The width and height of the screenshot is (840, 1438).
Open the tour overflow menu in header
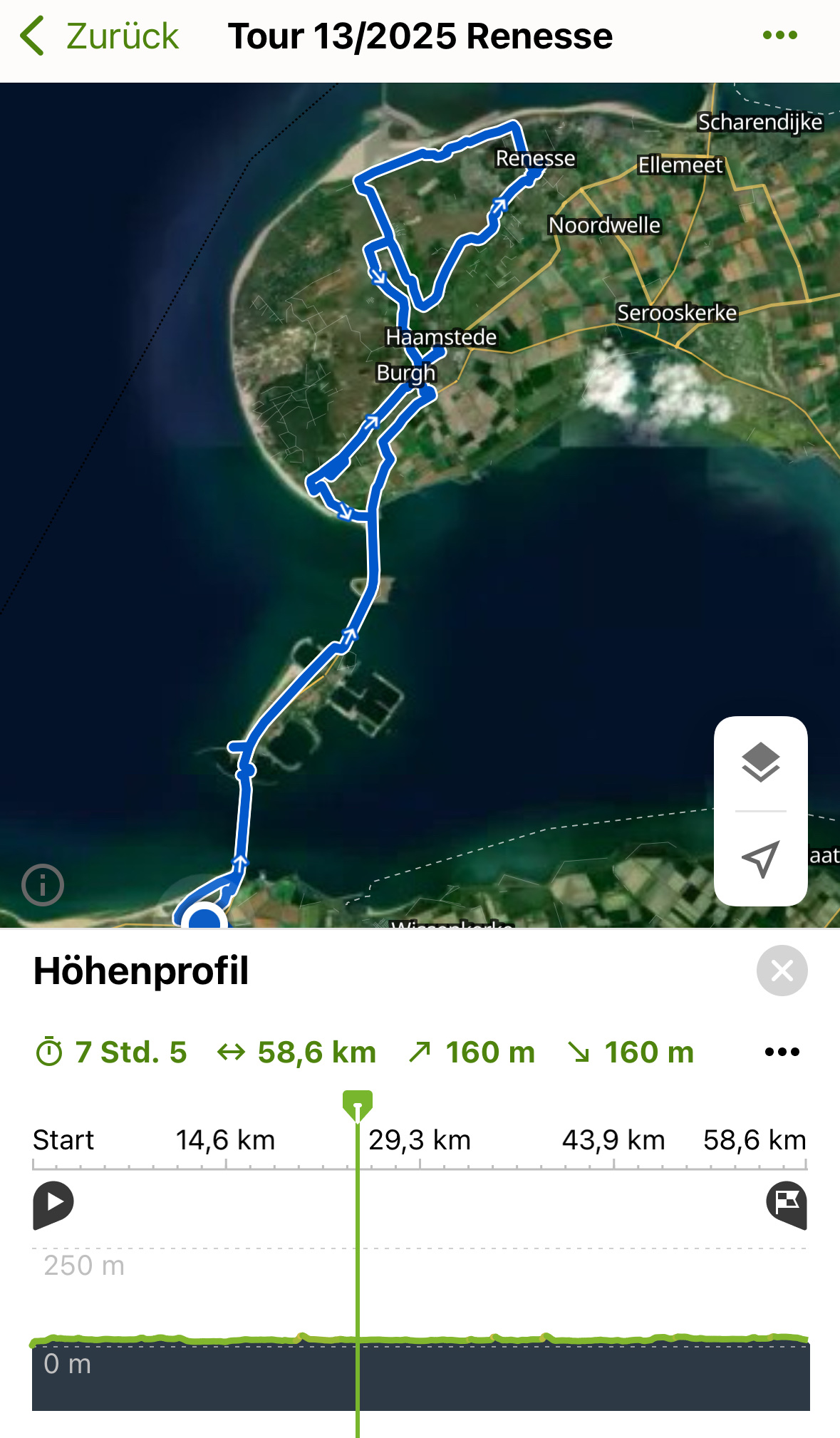[x=779, y=36]
